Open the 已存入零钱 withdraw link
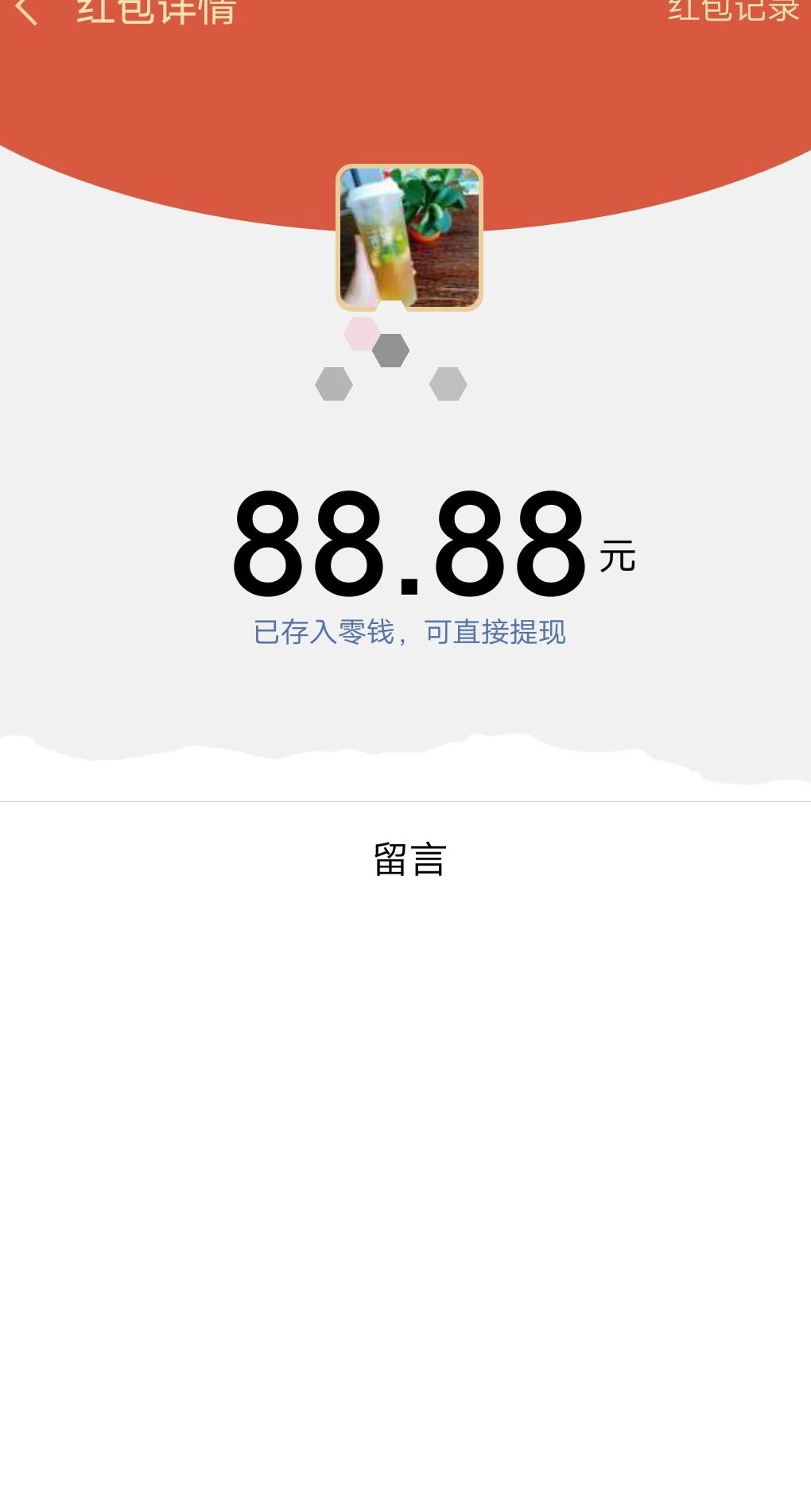The height and width of the screenshot is (1512, 811). coord(409,632)
